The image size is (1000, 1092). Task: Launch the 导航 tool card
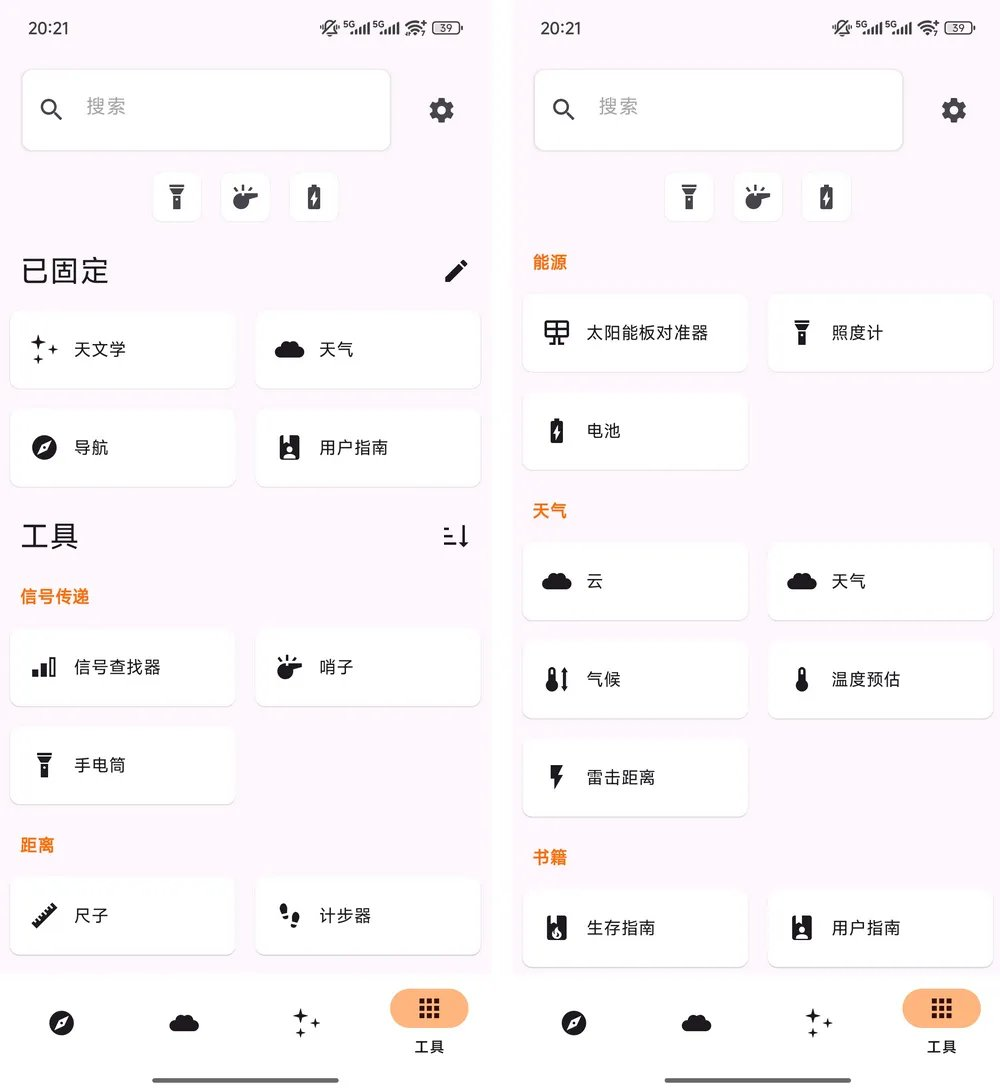[x=123, y=447]
